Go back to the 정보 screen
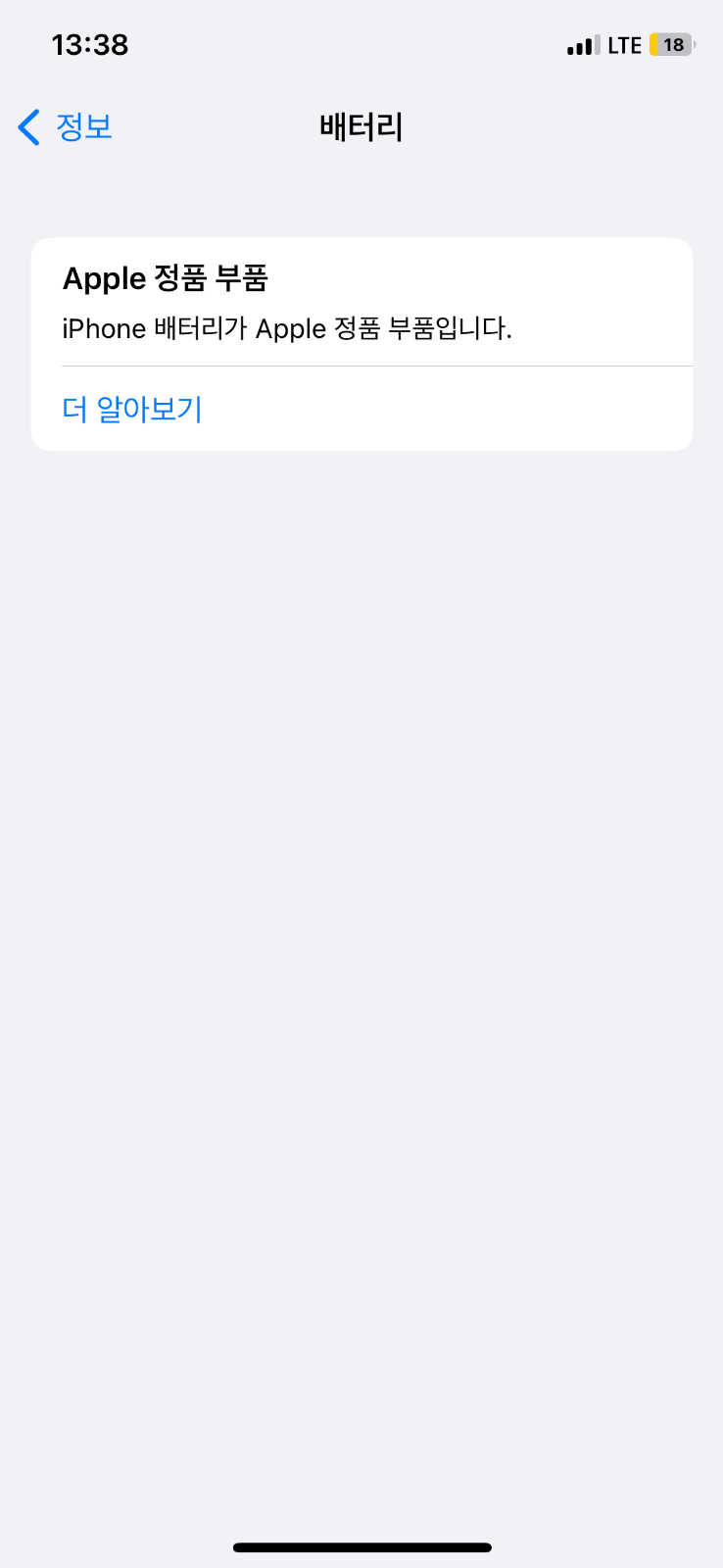 click(x=66, y=127)
